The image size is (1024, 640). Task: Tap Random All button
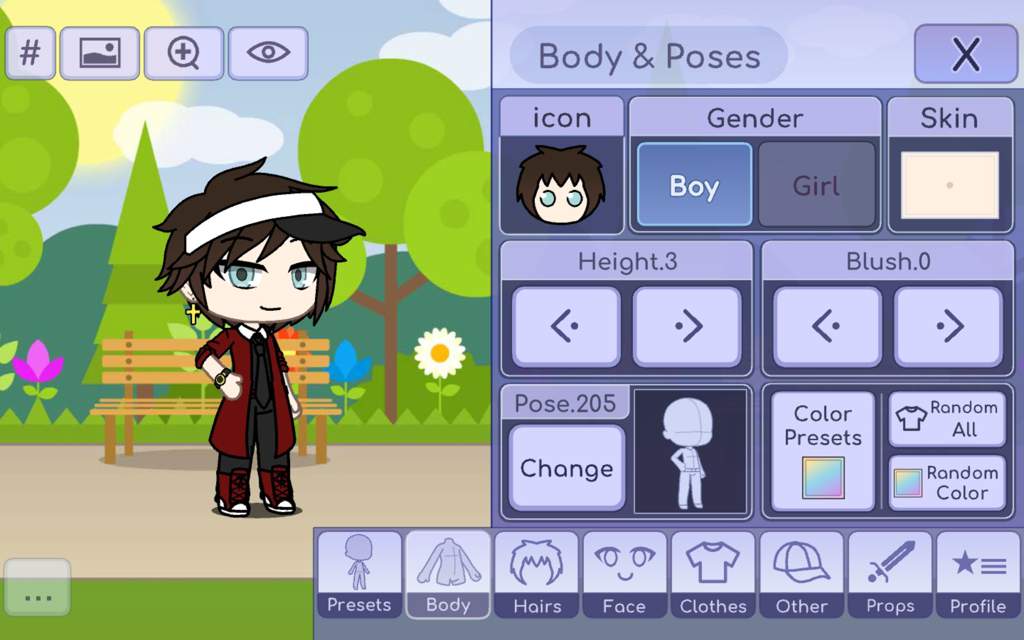[947, 418]
